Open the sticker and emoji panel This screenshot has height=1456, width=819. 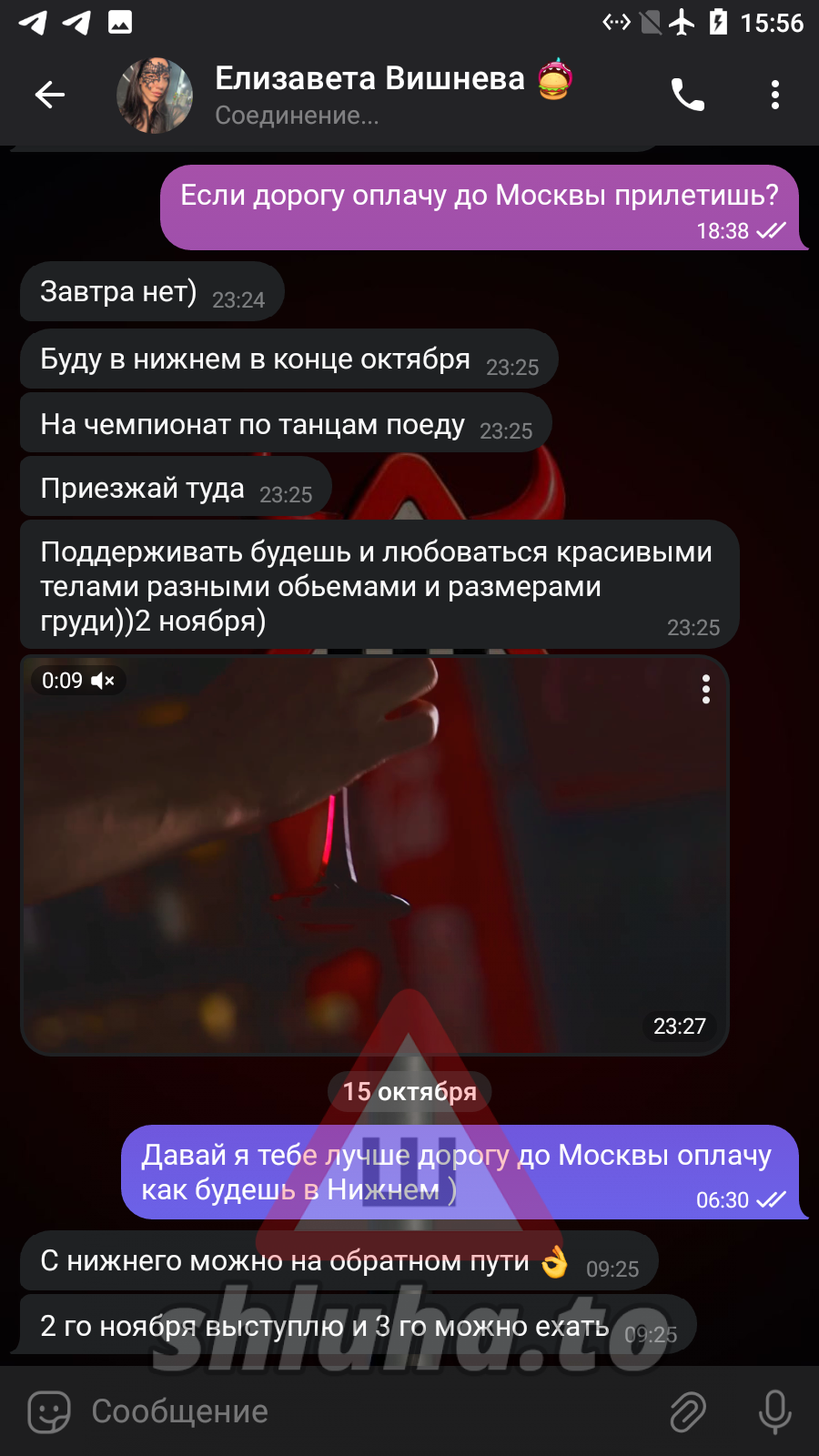pos(49,1411)
